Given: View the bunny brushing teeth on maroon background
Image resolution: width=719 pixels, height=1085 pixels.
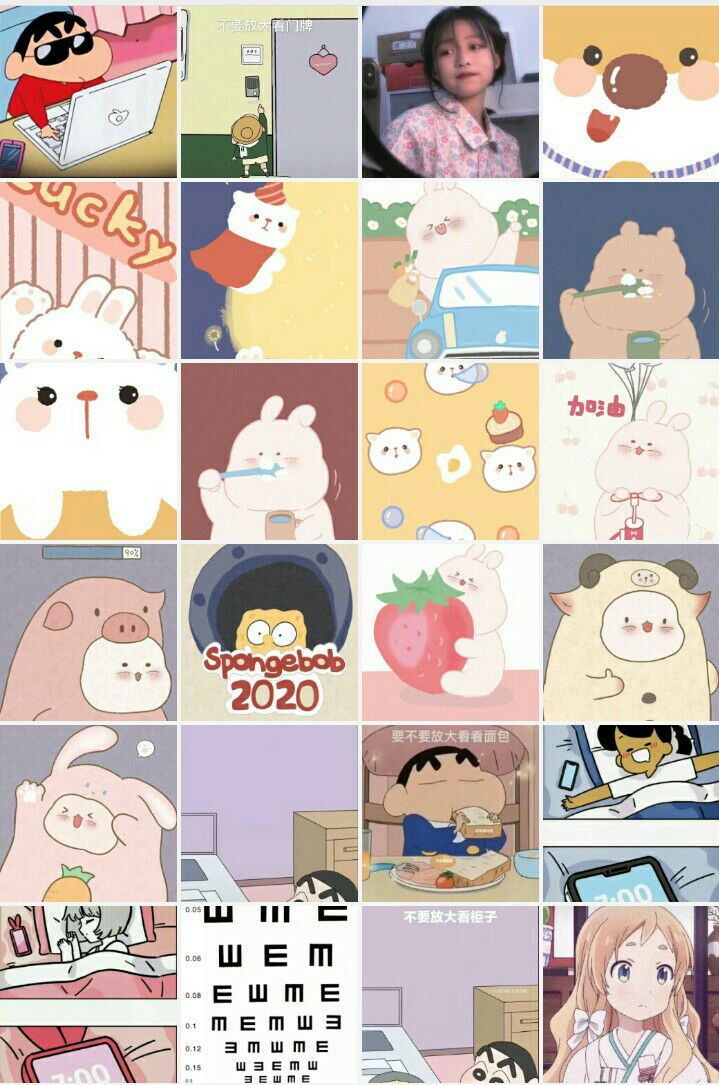Looking at the screenshot, I should (x=269, y=451).
